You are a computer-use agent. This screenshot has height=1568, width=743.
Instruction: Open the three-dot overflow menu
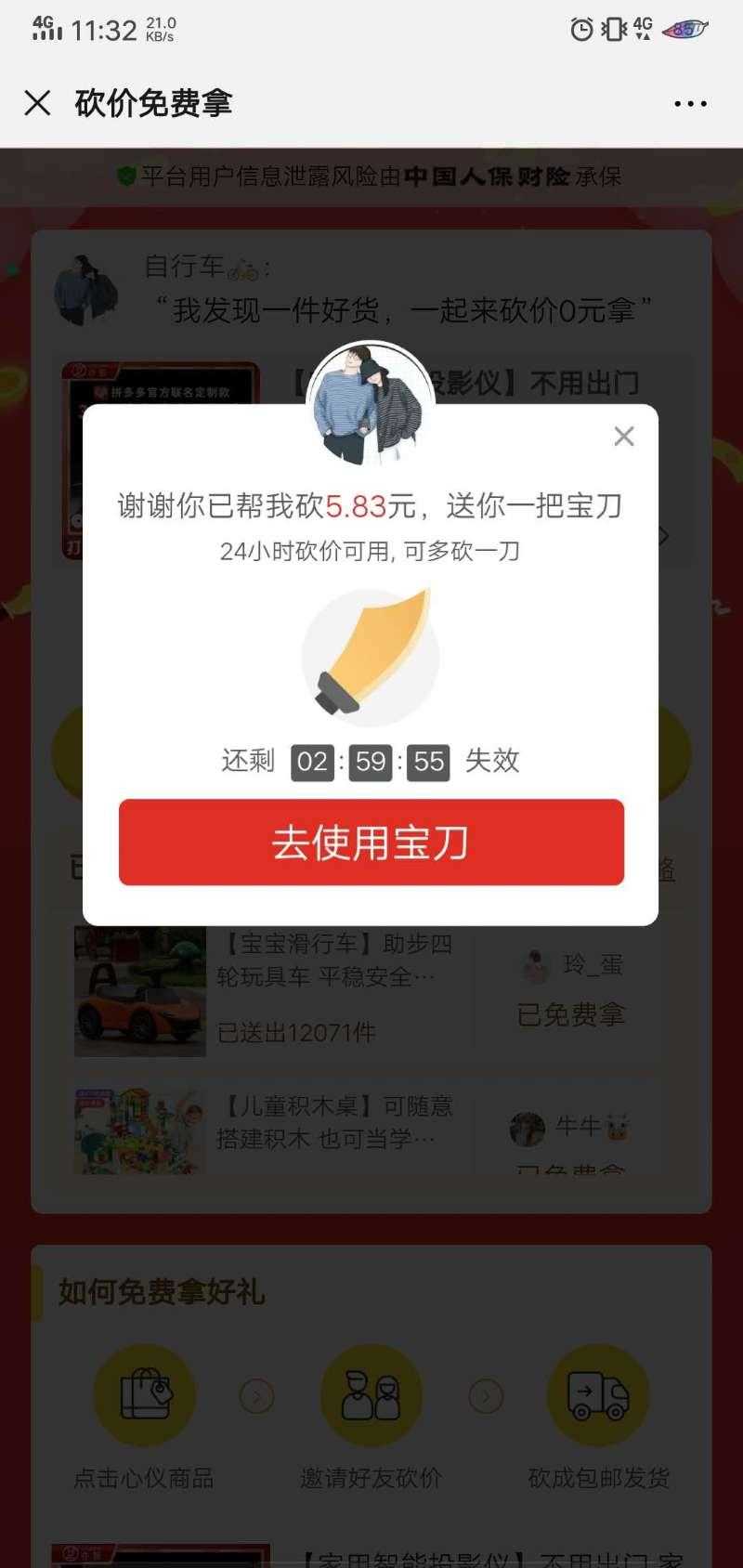click(690, 104)
